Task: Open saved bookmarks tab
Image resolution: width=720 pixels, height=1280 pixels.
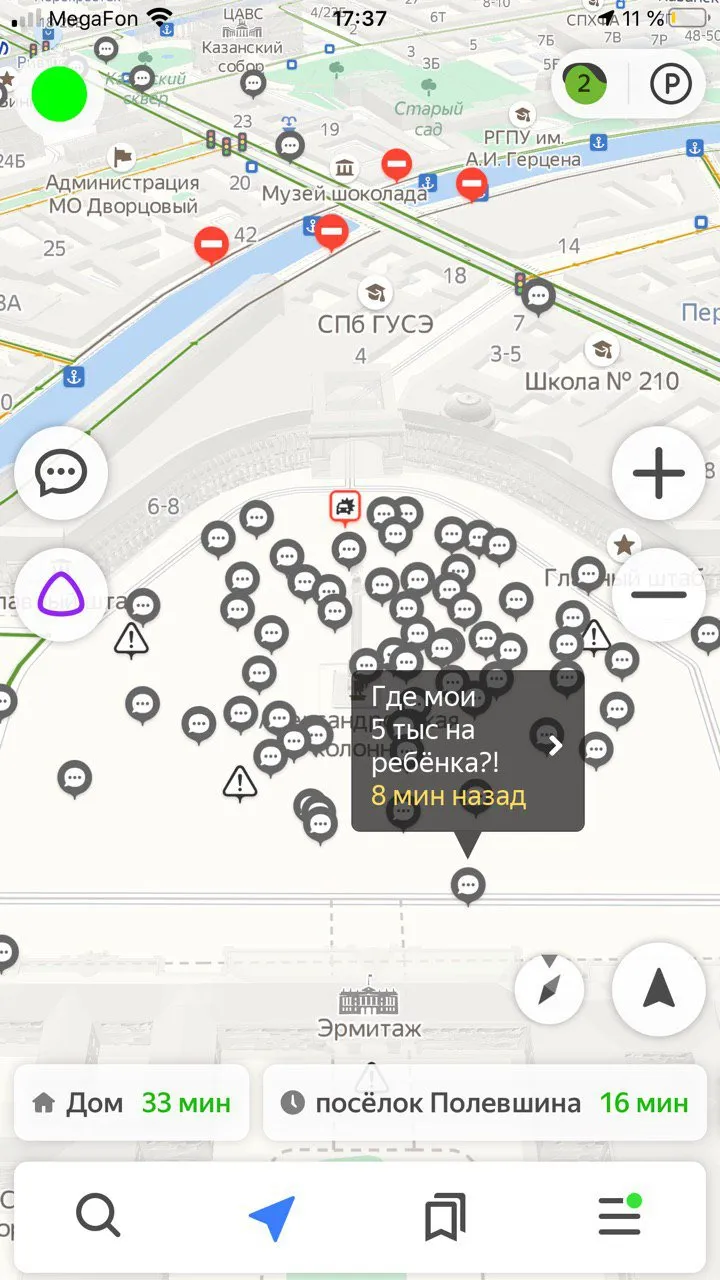Action: pyautogui.click(x=445, y=1217)
